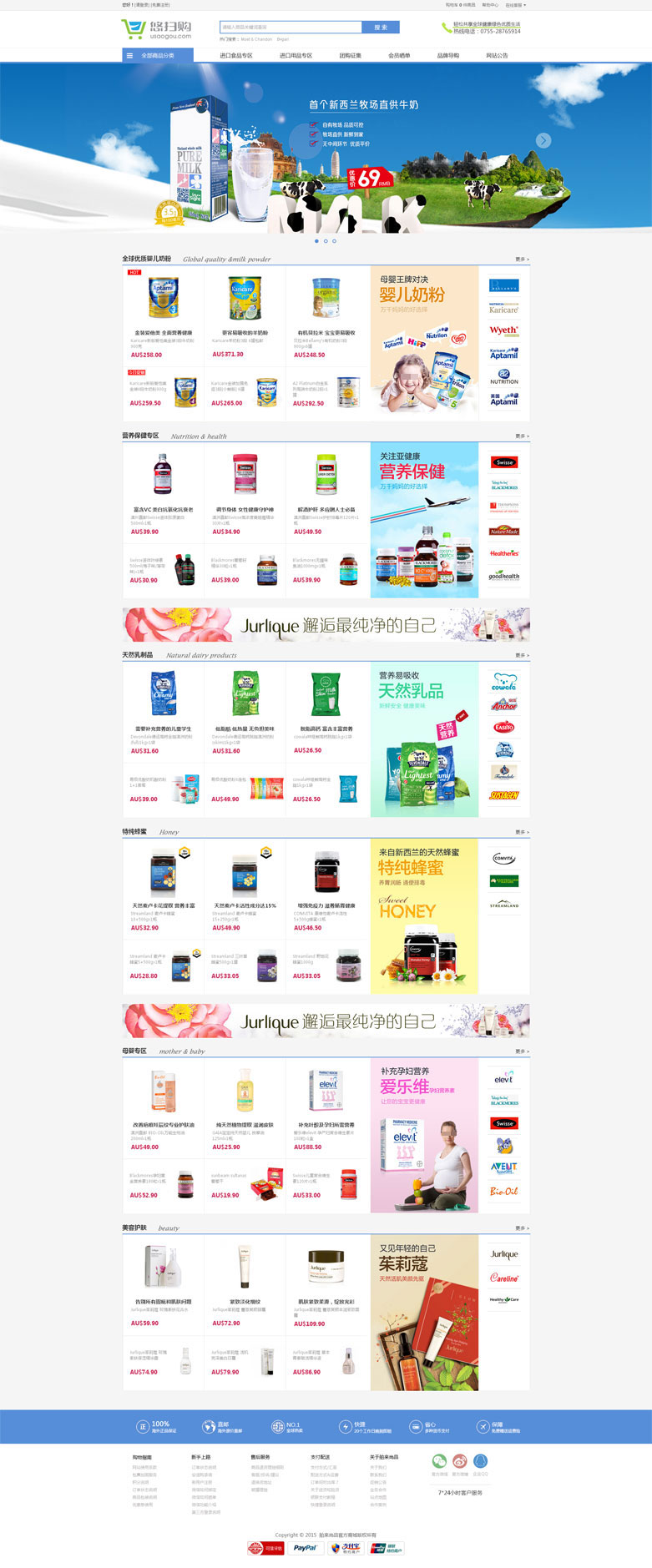Show the next banner slide arrow
Image resolution: width=652 pixels, height=1568 pixels.
(x=543, y=140)
